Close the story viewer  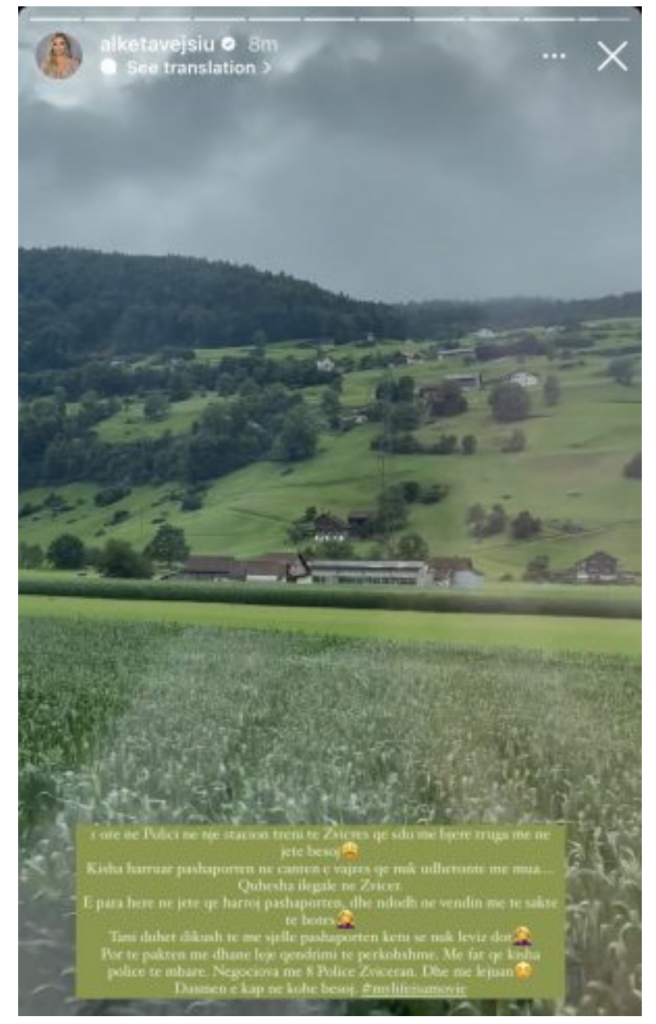612,56
